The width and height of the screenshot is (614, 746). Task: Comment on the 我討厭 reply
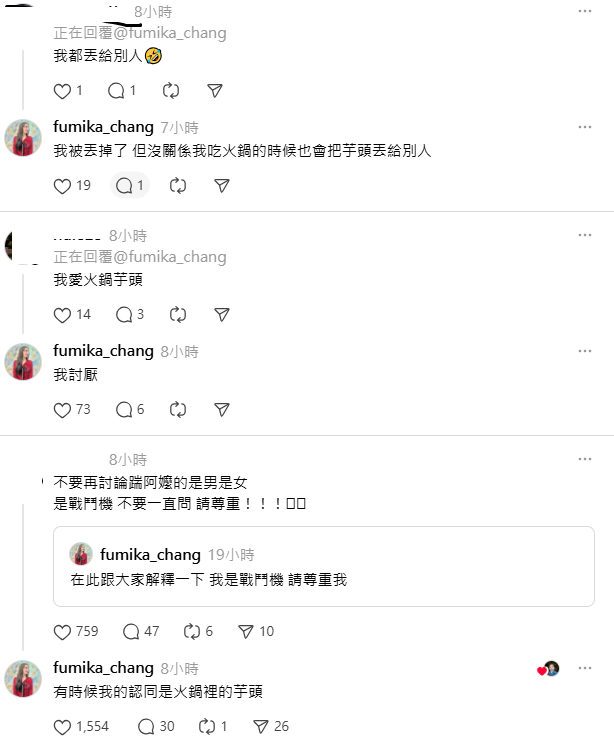[124, 409]
